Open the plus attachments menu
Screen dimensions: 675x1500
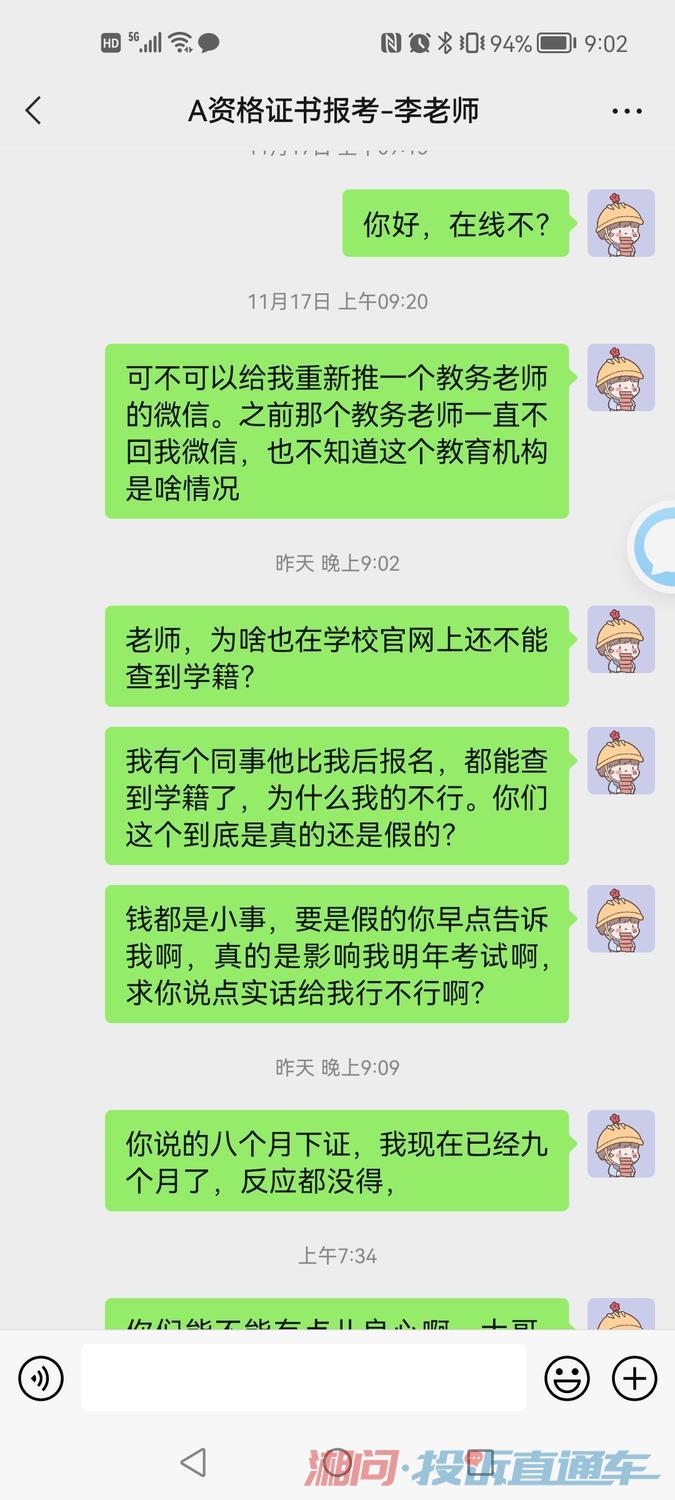[634, 1378]
